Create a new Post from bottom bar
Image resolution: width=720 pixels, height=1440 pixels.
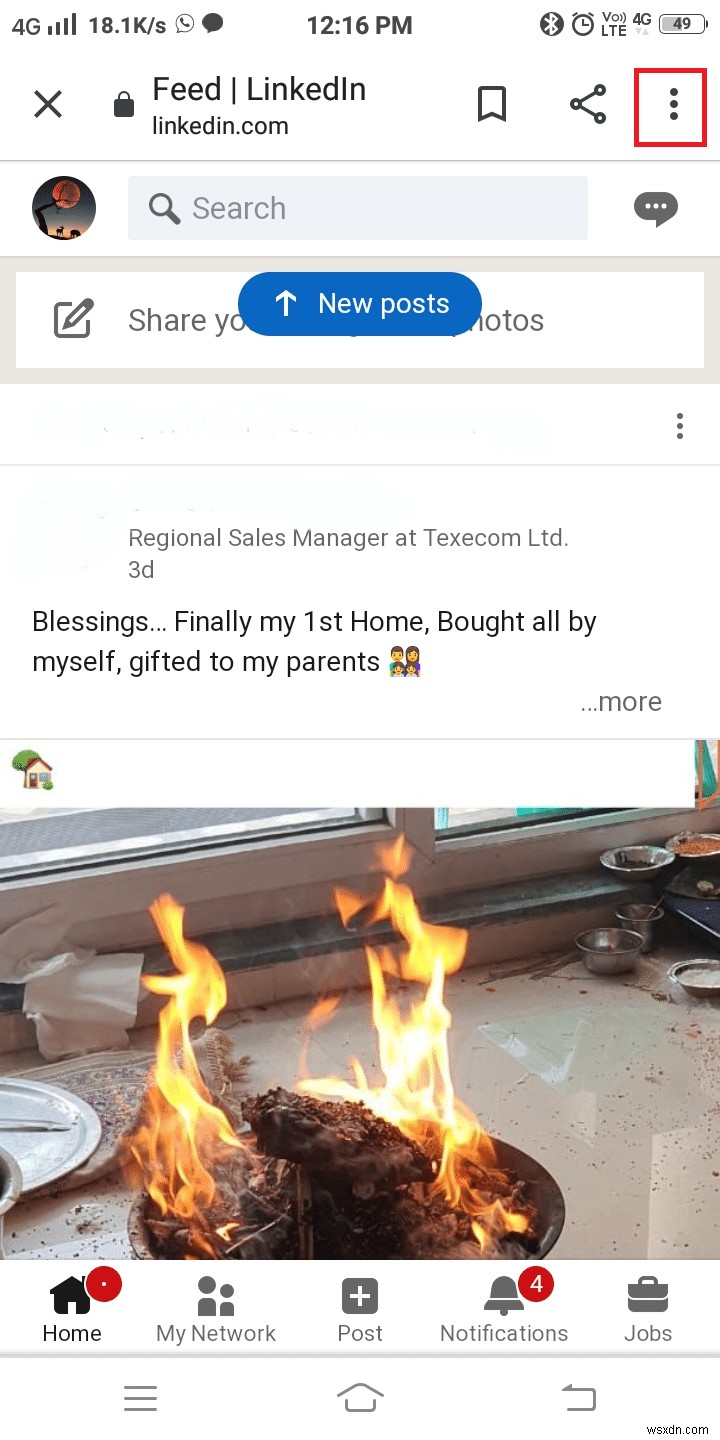click(x=360, y=1310)
